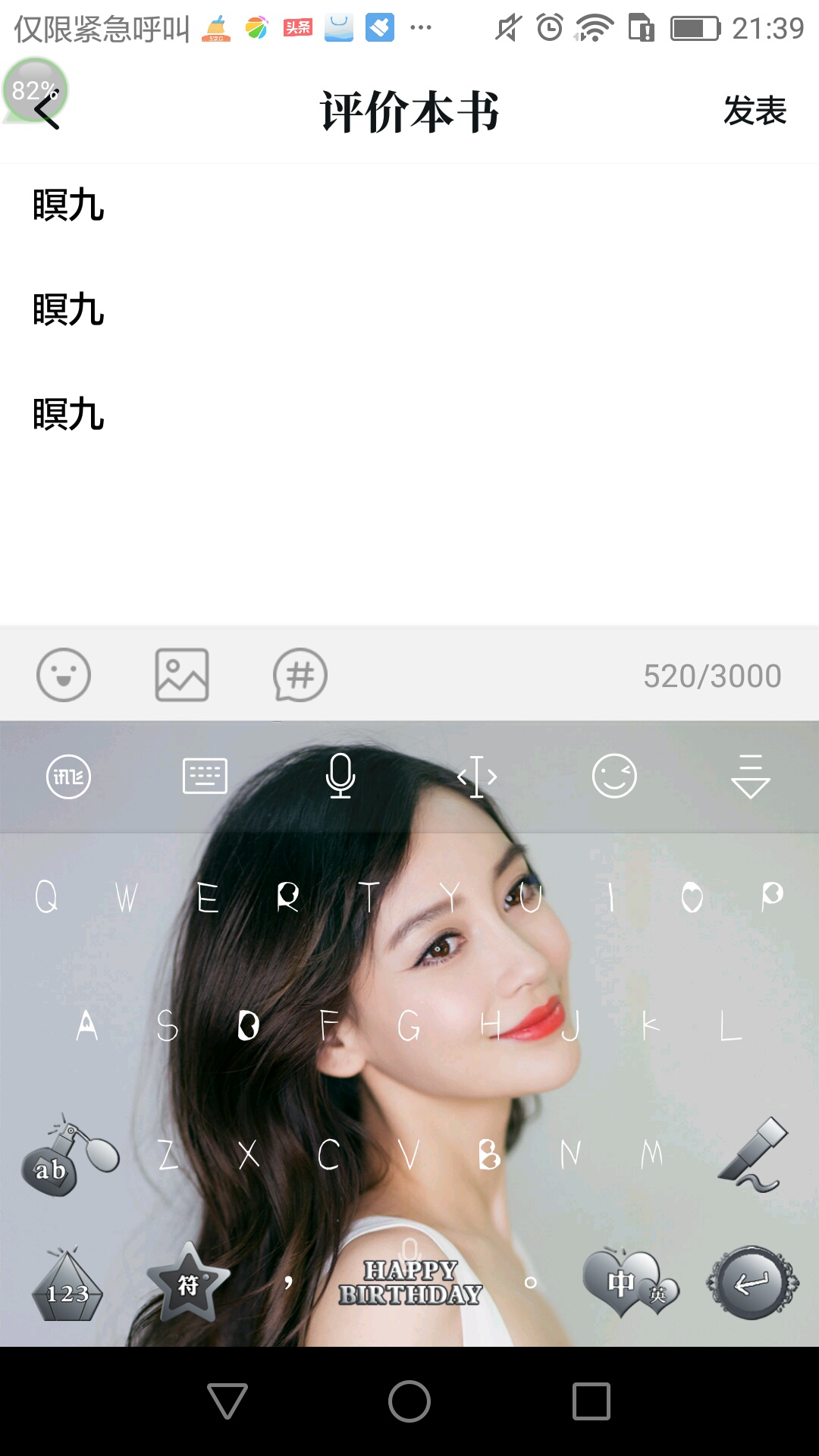Tap the backspace key
The height and width of the screenshot is (1456, 819).
753,1154
